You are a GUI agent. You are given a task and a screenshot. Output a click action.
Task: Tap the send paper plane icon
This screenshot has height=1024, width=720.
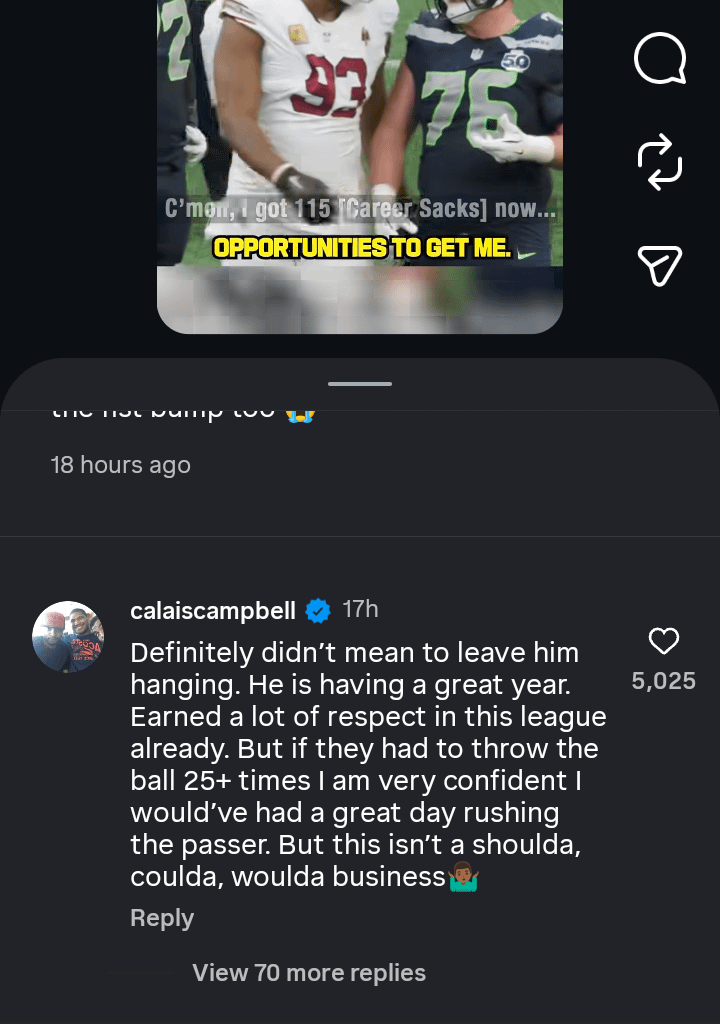(x=659, y=265)
